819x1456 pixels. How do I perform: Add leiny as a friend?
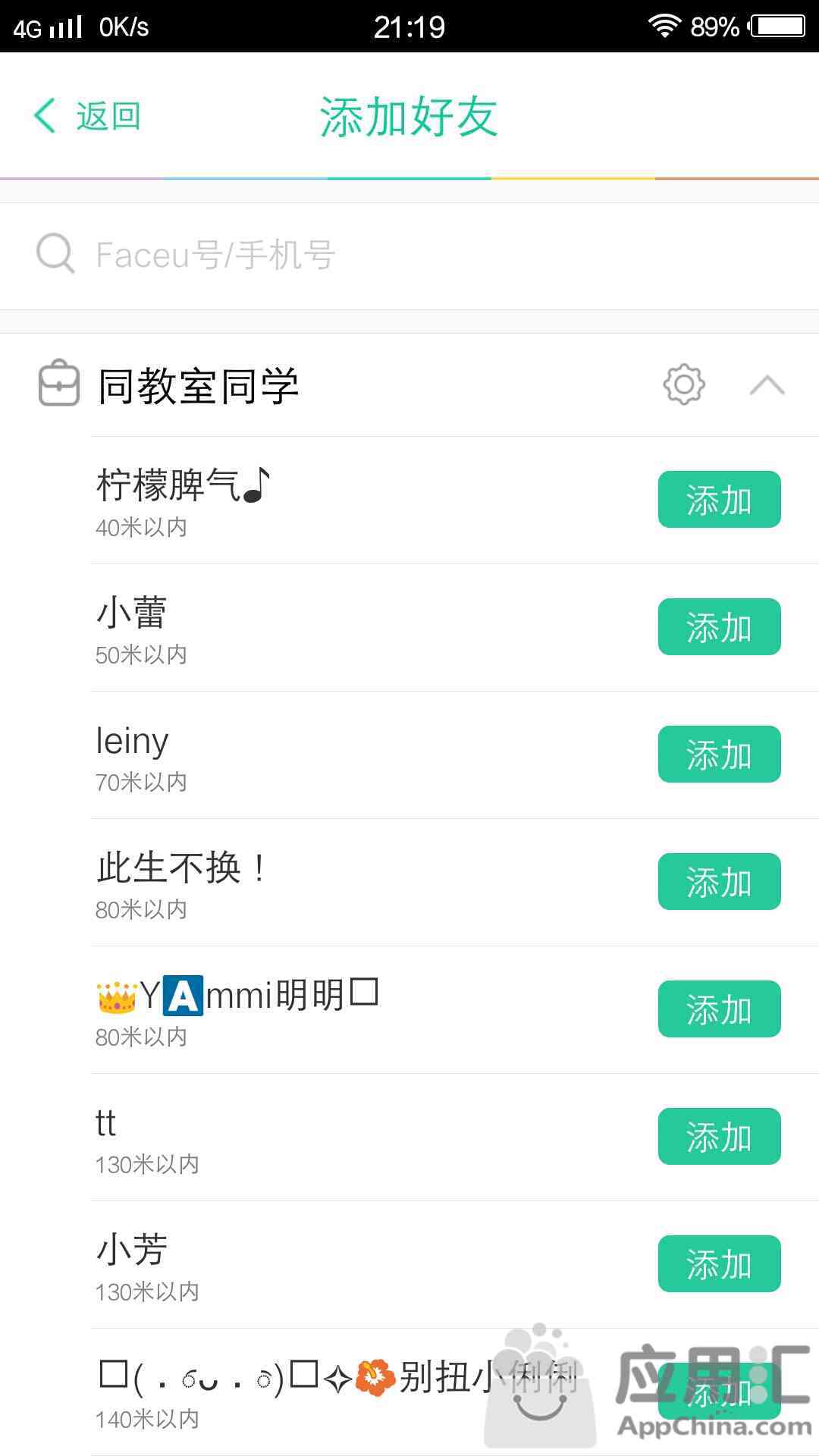click(x=719, y=755)
